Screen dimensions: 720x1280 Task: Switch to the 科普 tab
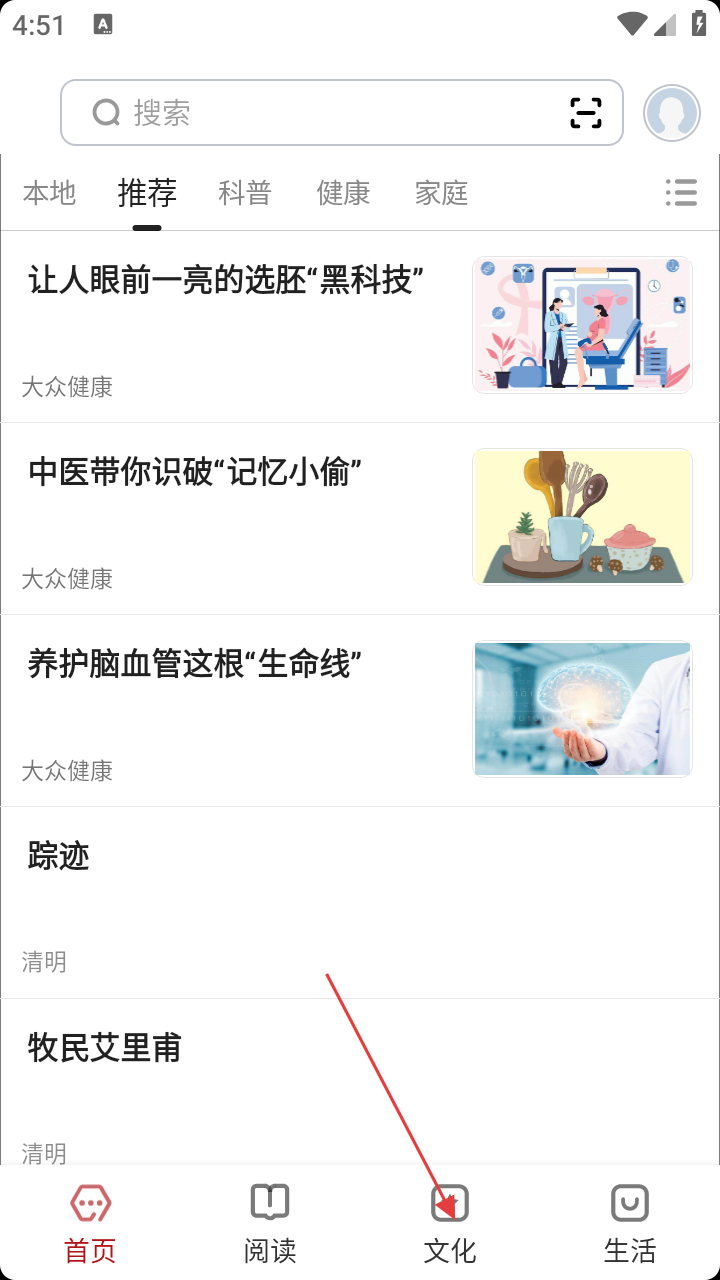point(245,193)
